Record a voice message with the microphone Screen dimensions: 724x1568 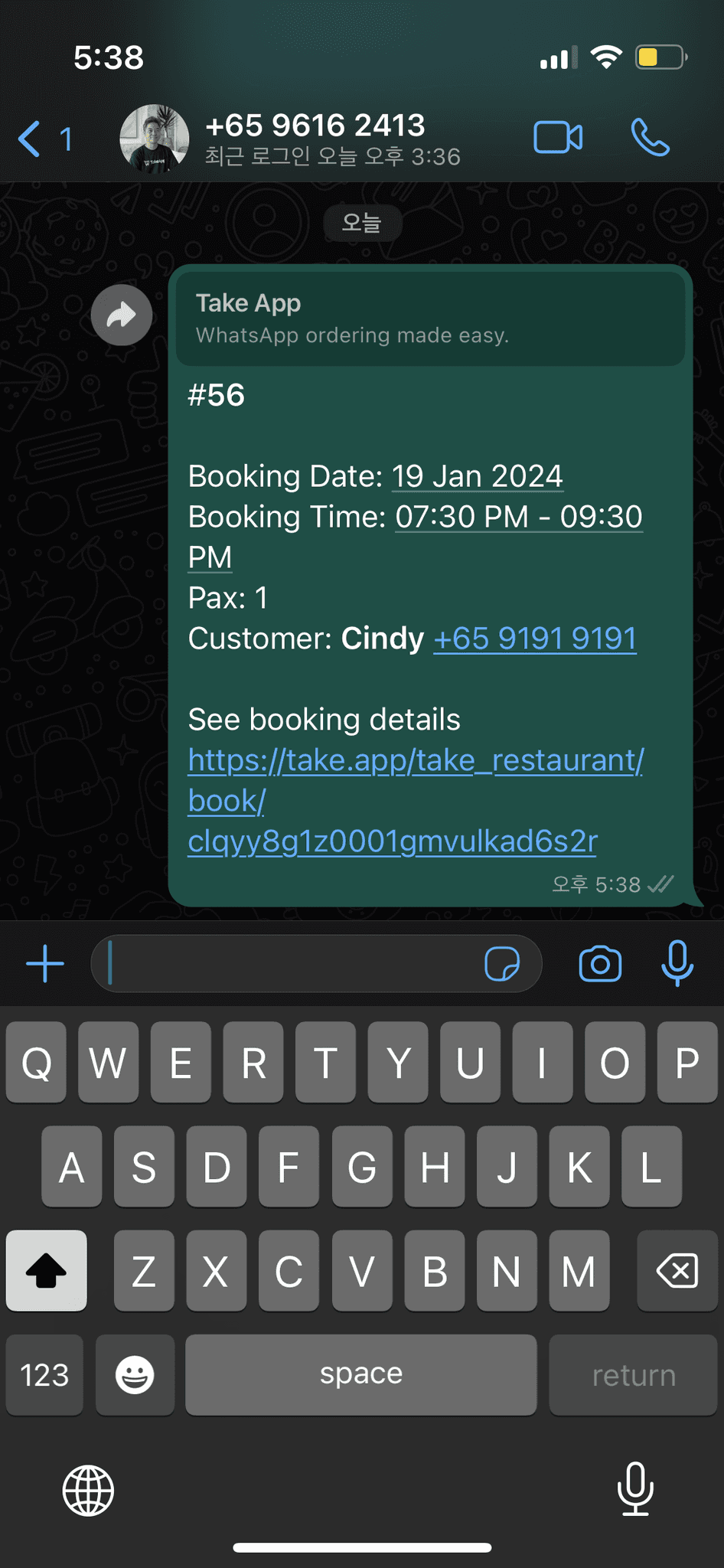click(677, 964)
